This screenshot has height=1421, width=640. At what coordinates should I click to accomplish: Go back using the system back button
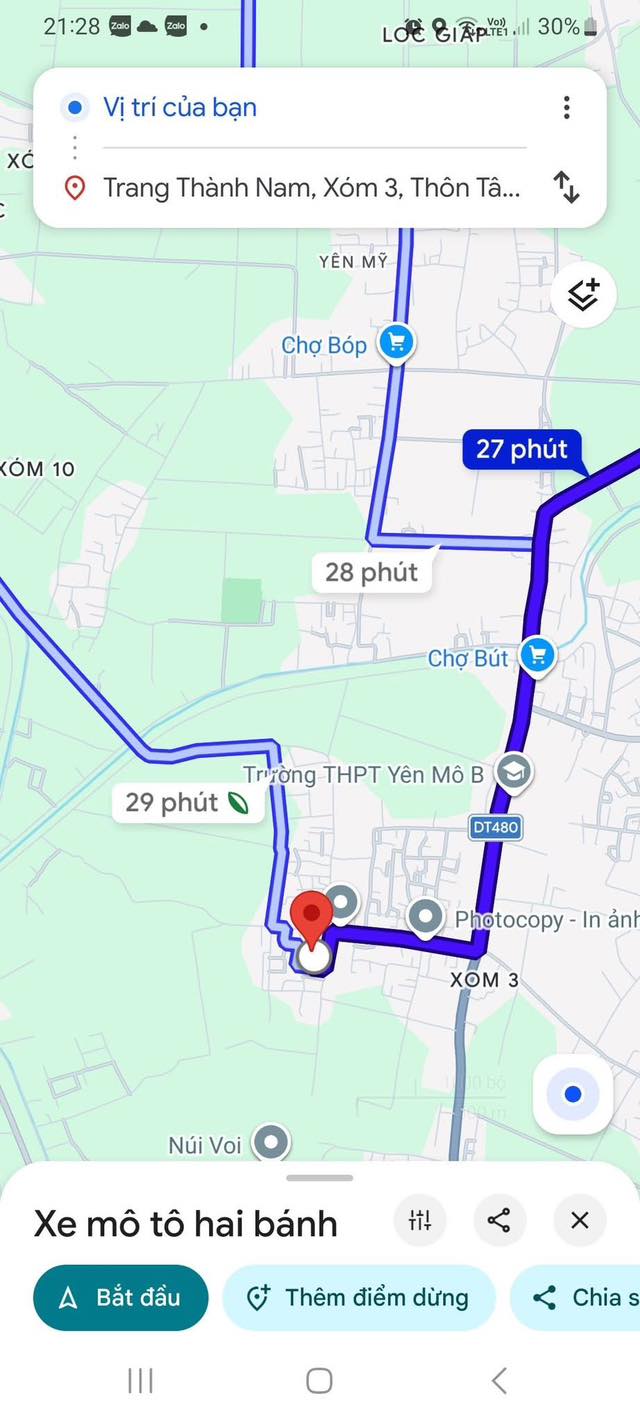click(x=499, y=1381)
